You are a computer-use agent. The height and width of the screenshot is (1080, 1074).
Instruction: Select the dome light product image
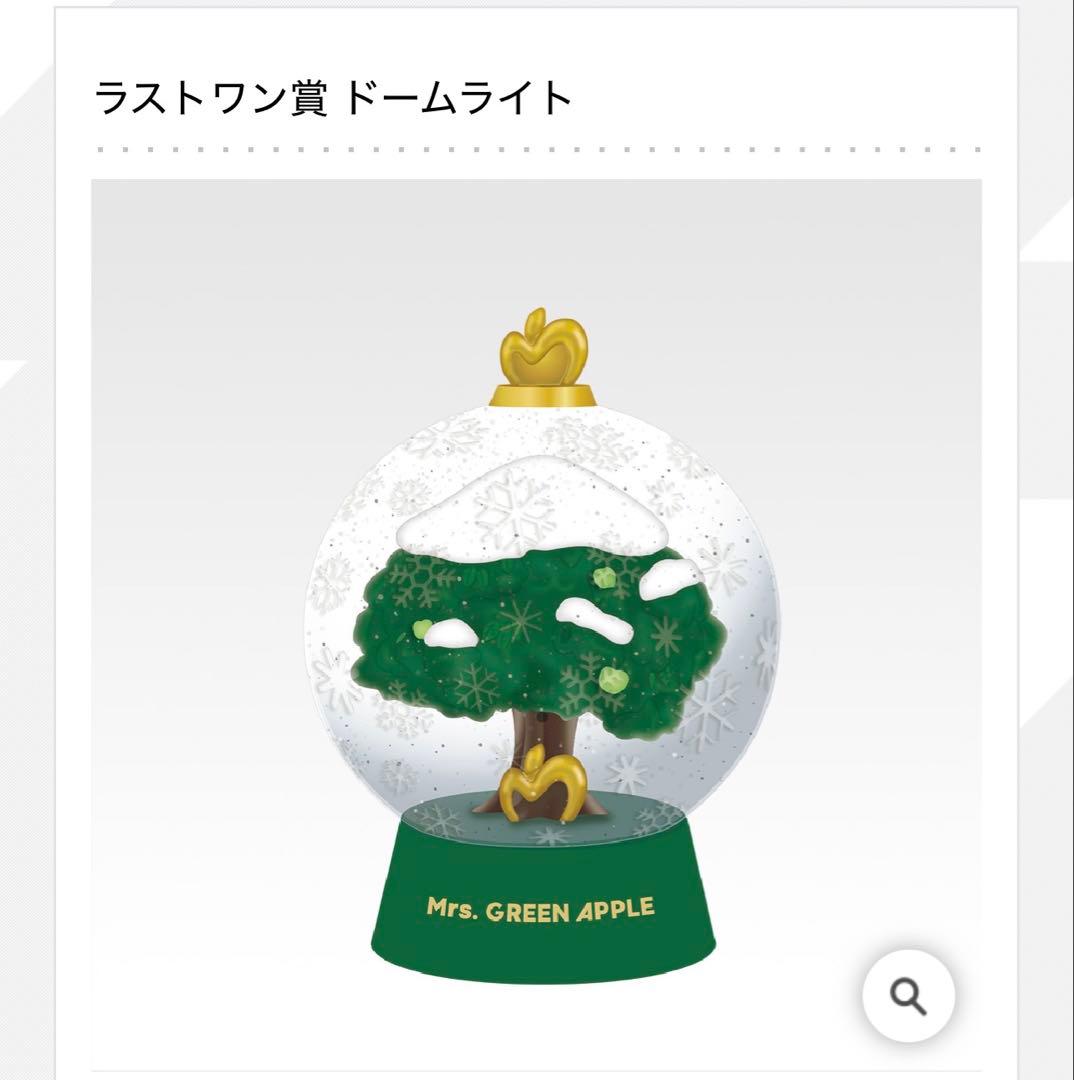click(540, 620)
